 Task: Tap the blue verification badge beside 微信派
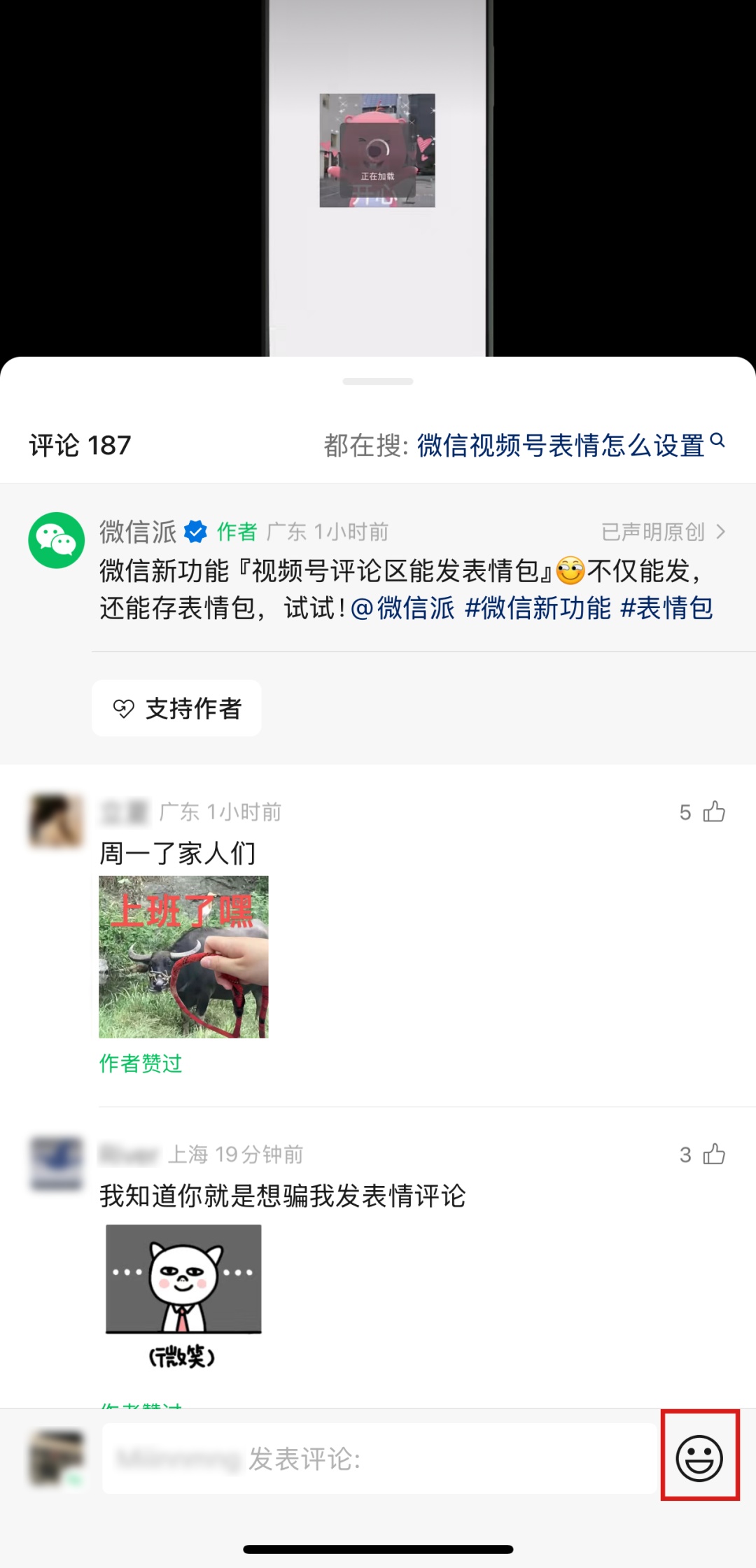pos(196,531)
